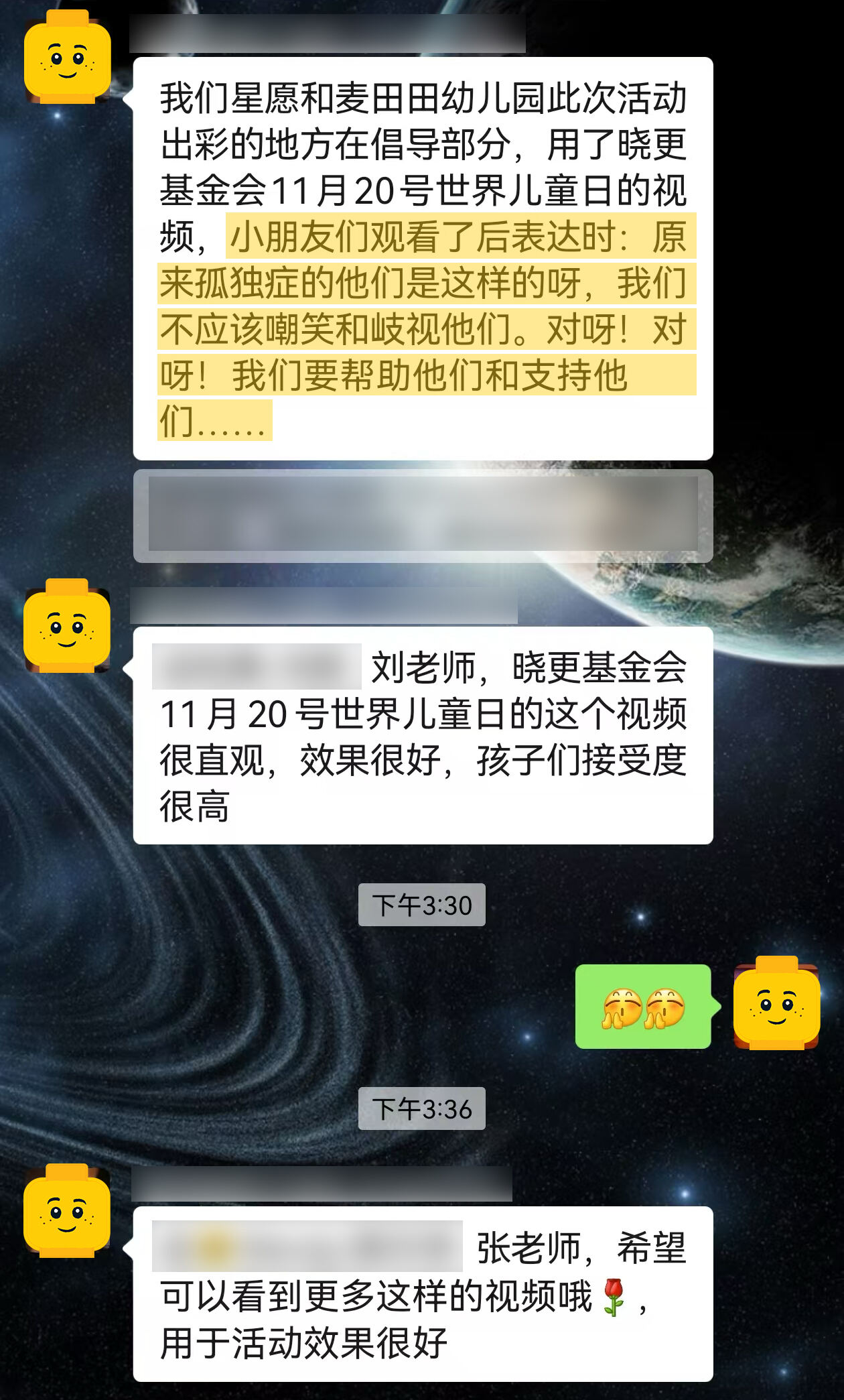
Task: Click the long first message bubble
Action: [422, 255]
